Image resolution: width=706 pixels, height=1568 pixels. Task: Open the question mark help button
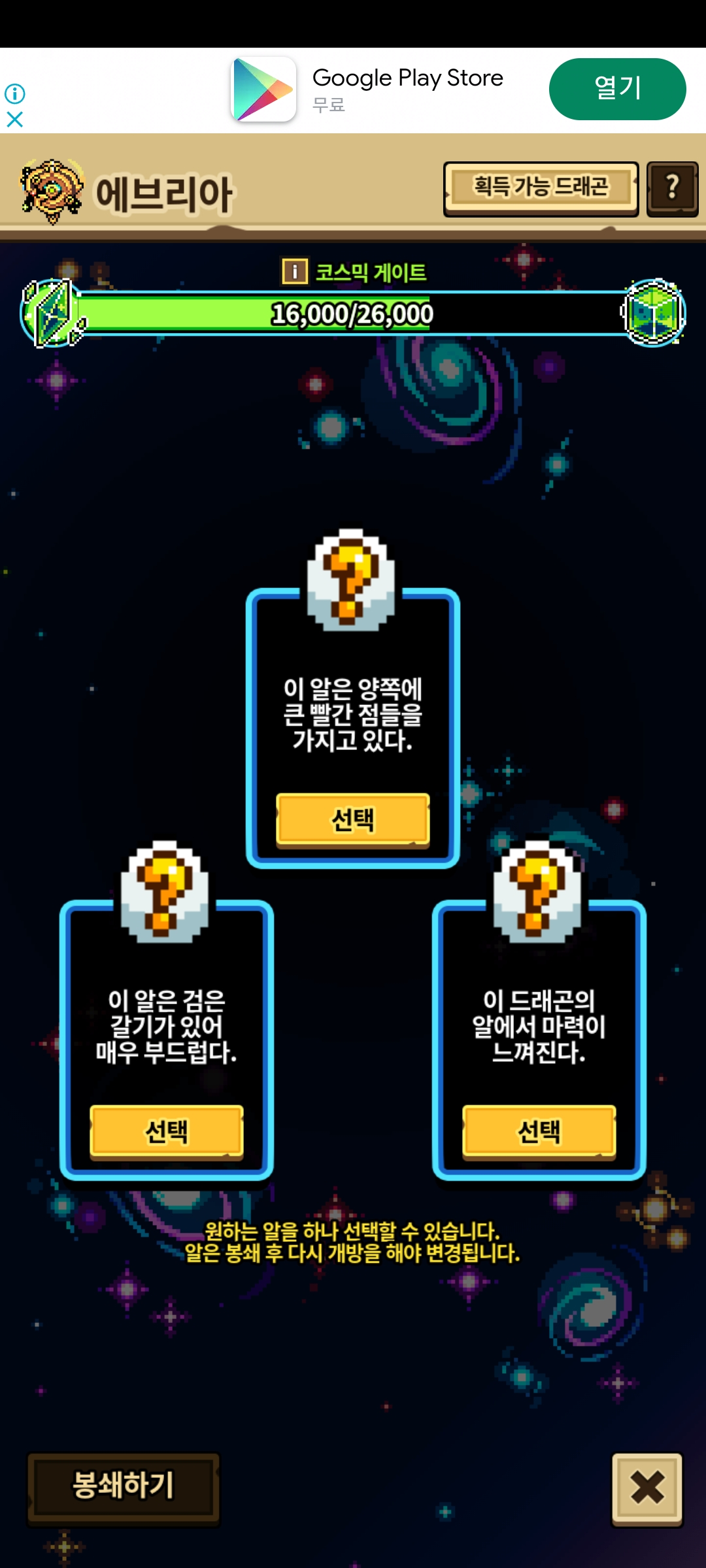click(672, 188)
